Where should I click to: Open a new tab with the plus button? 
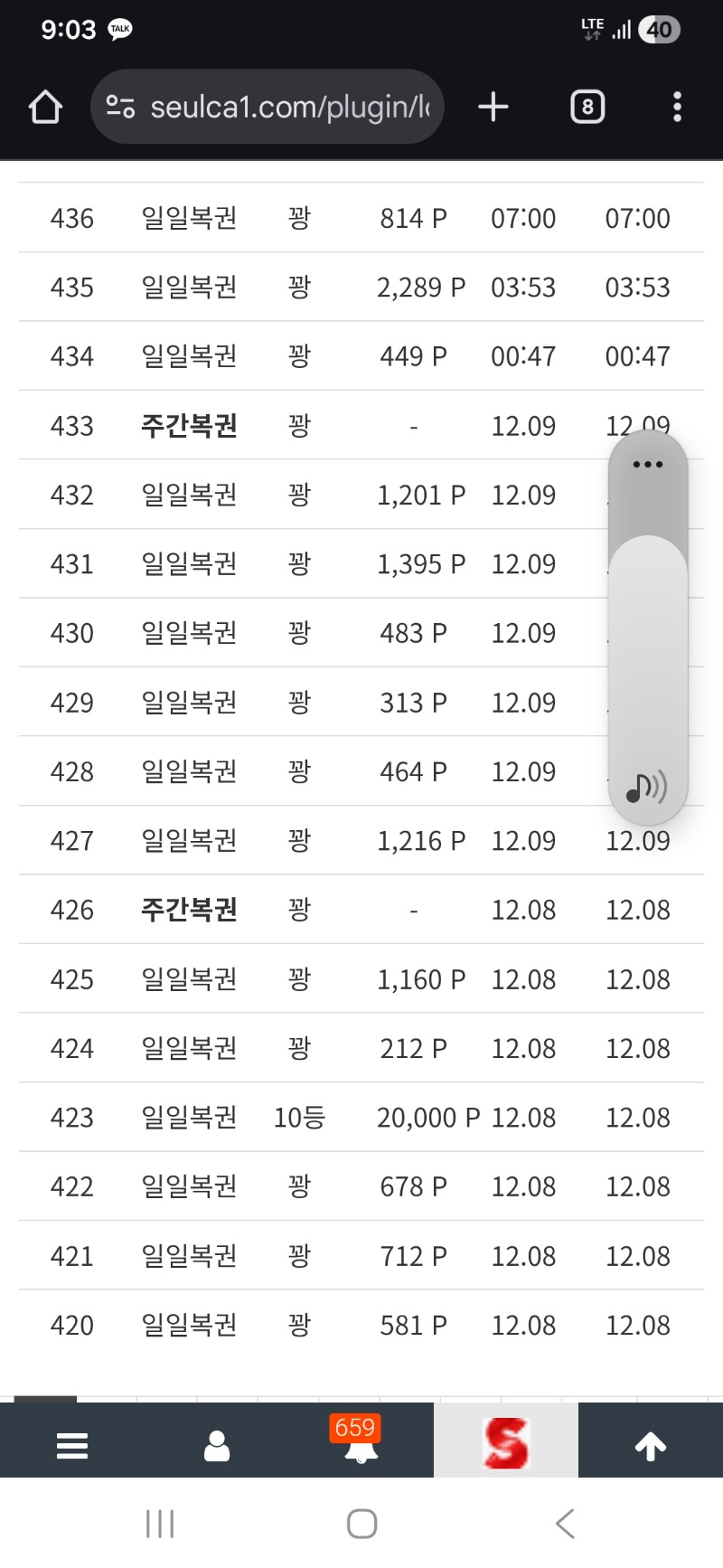[493, 106]
